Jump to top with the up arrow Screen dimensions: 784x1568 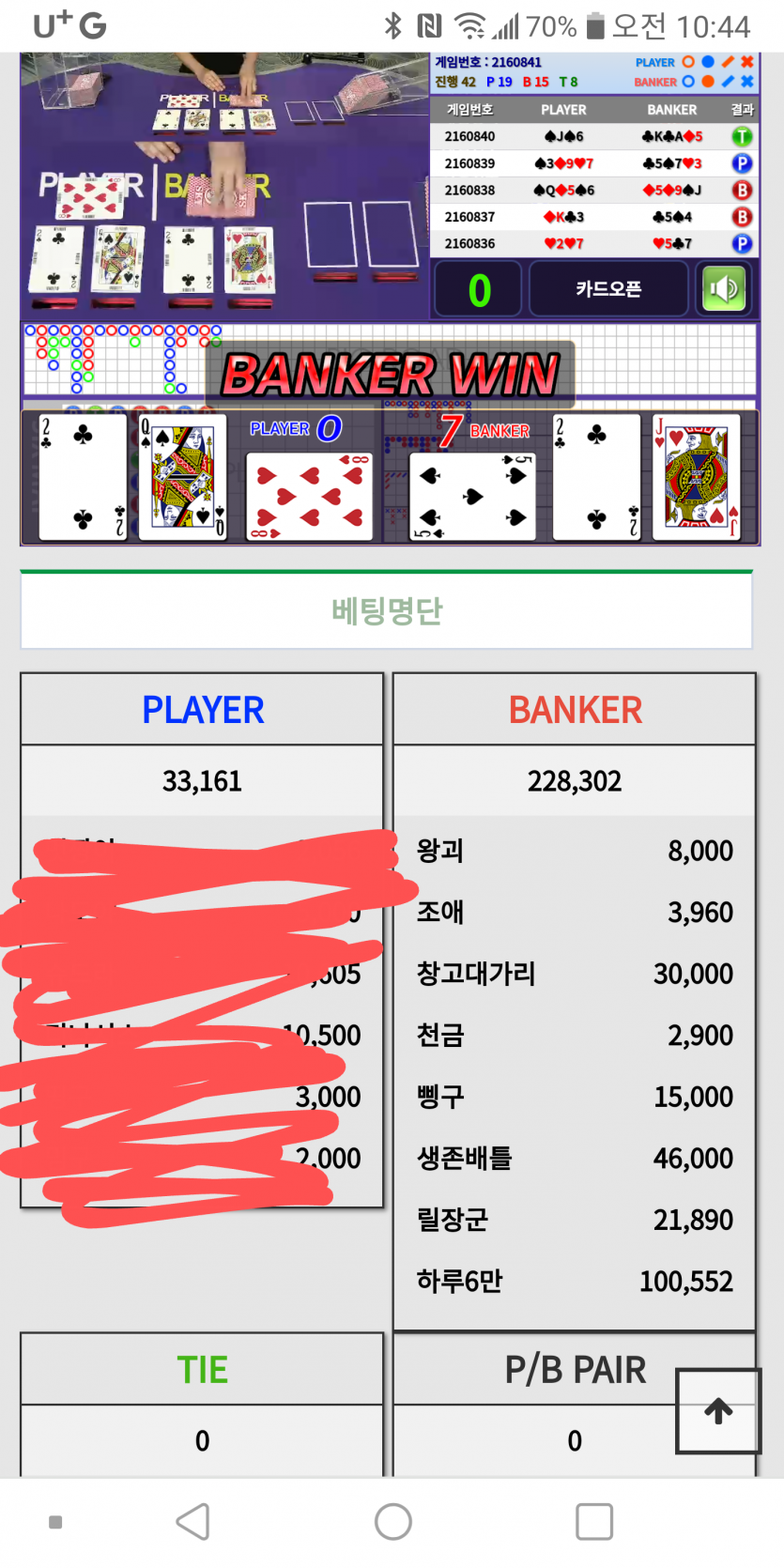(718, 1410)
